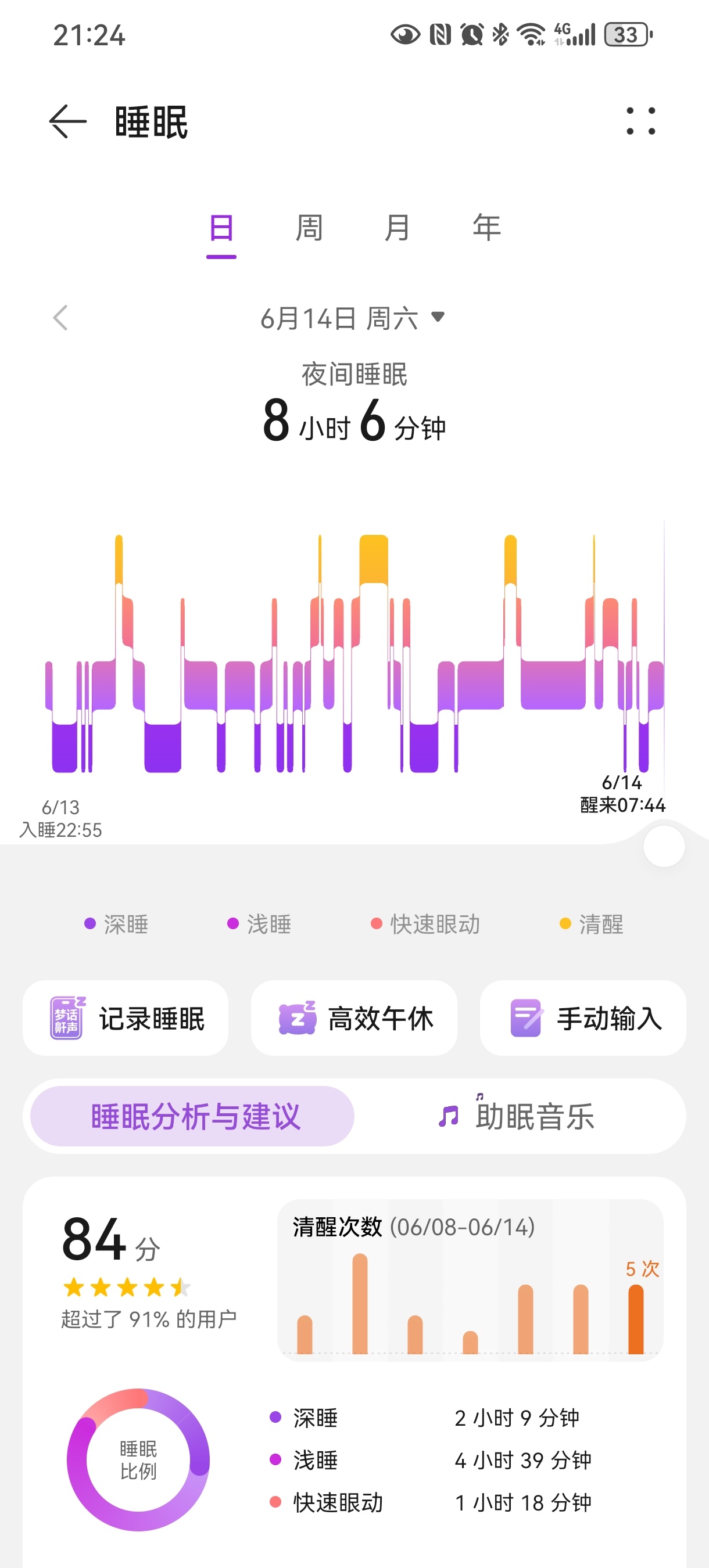Switch to the 助眠音乐 tab
Image resolution: width=709 pixels, height=1568 pixels.
coord(518,1116)
